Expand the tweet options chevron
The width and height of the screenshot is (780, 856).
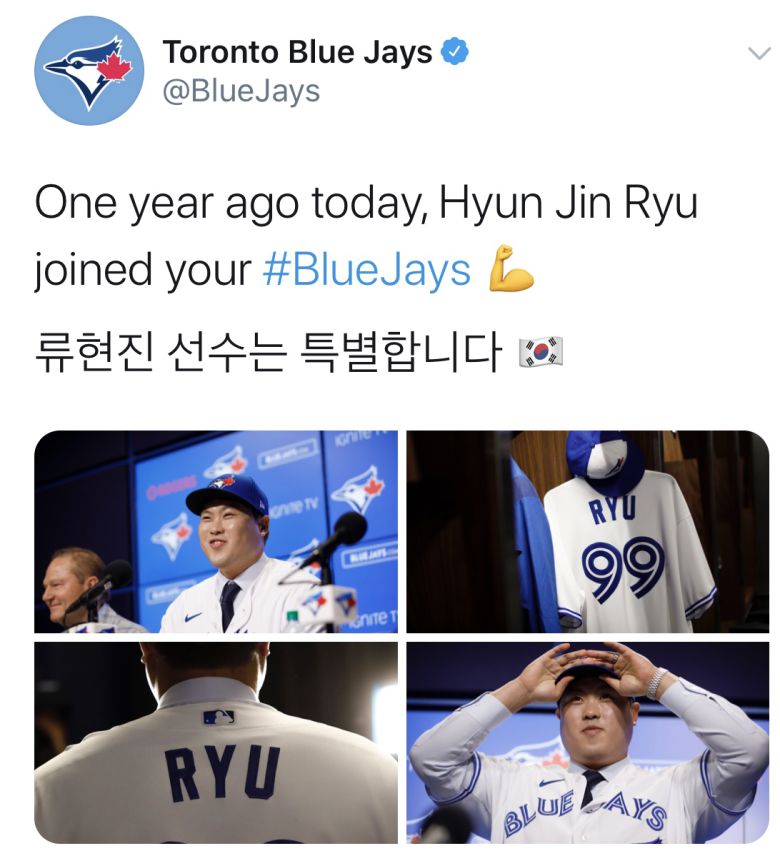coord(759,53)
